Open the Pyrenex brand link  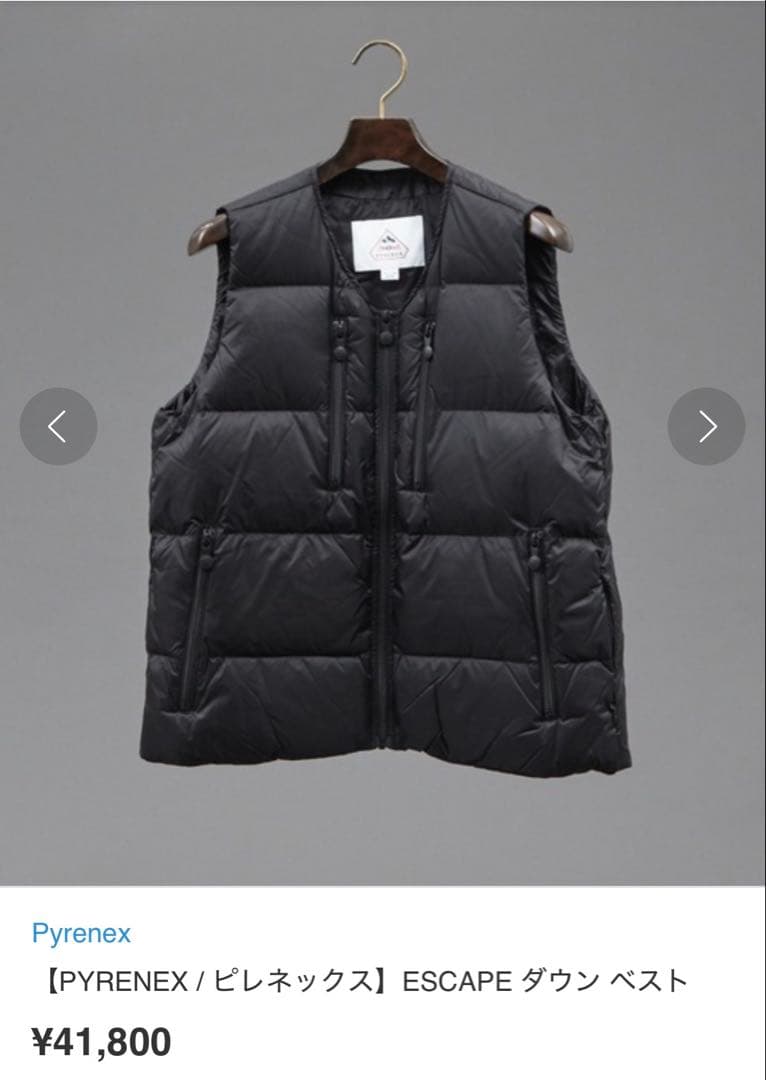click(81, 933)
